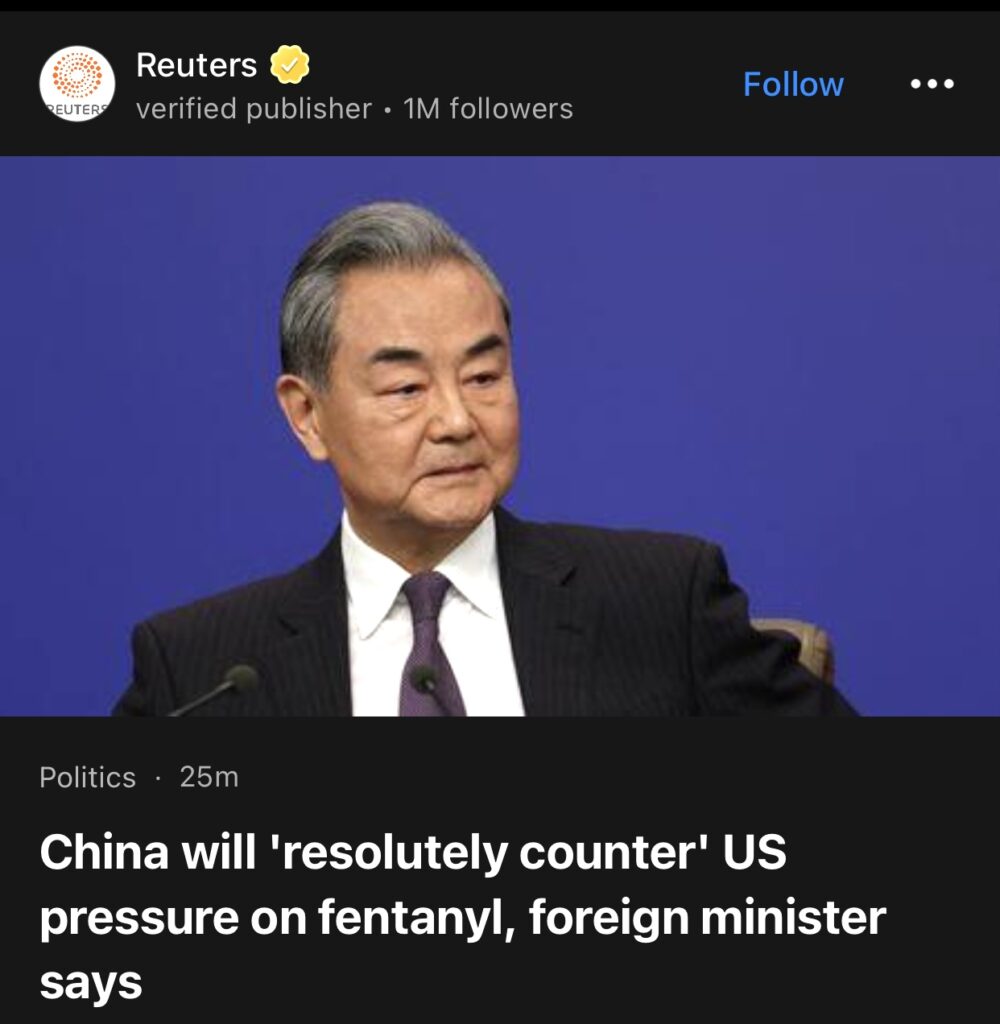Viewport: 1000px width, 1024px height.
Task: Open the article photo of the foreign minister
Action: 500,436
